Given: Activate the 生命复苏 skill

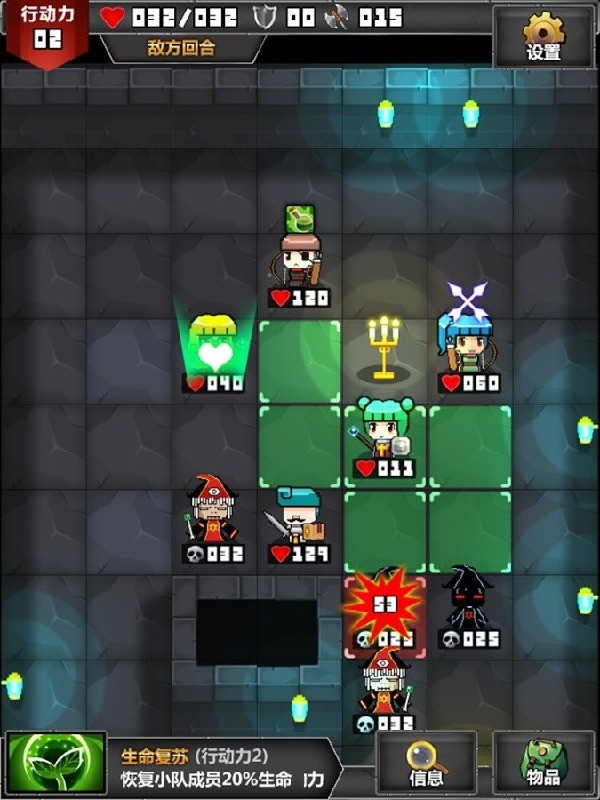Looking at the screenshot, I should (56, 765).
